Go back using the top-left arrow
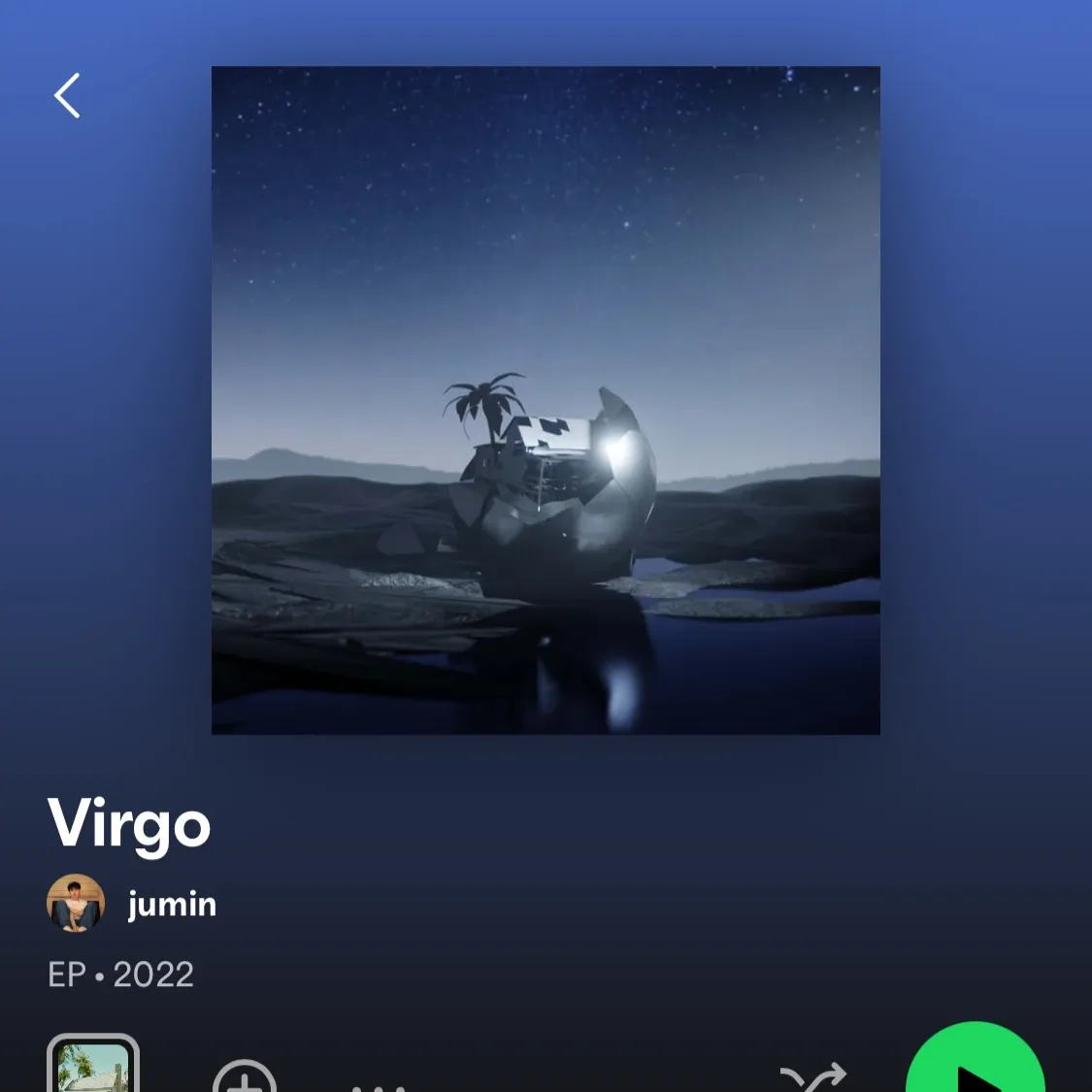The image size is (1092, 1092). [67, 96]
